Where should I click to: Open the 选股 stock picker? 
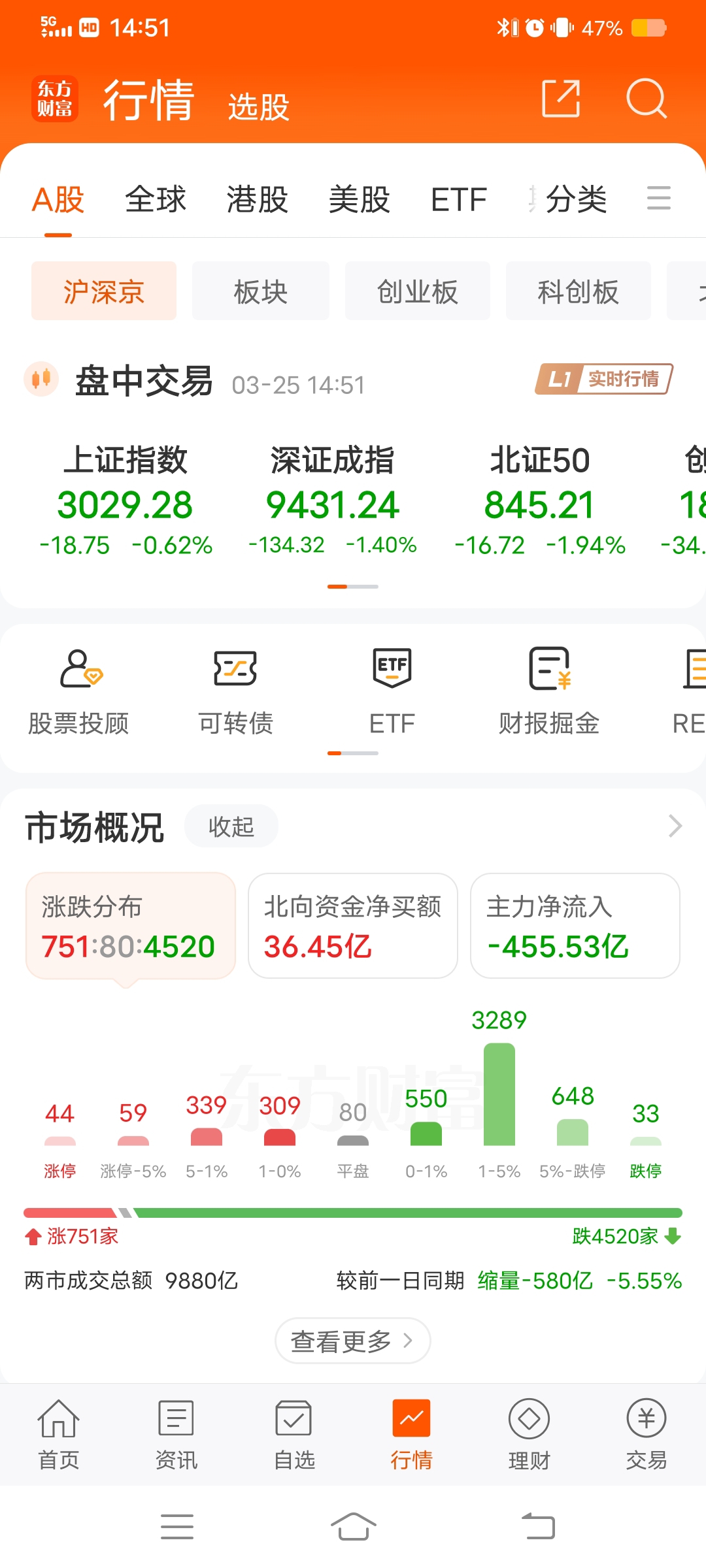(x=258, y=106)
